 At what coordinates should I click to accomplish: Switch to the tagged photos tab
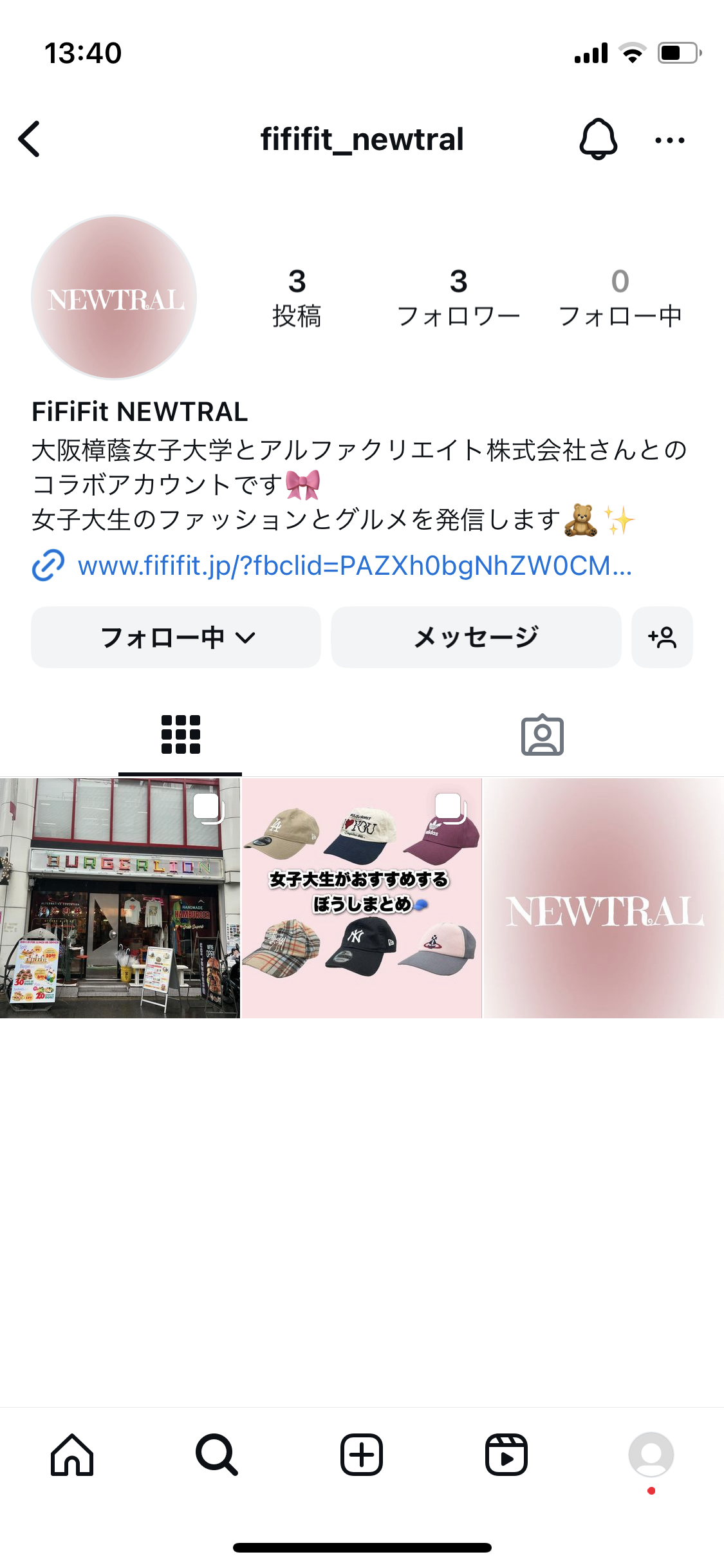click(542, 734)
